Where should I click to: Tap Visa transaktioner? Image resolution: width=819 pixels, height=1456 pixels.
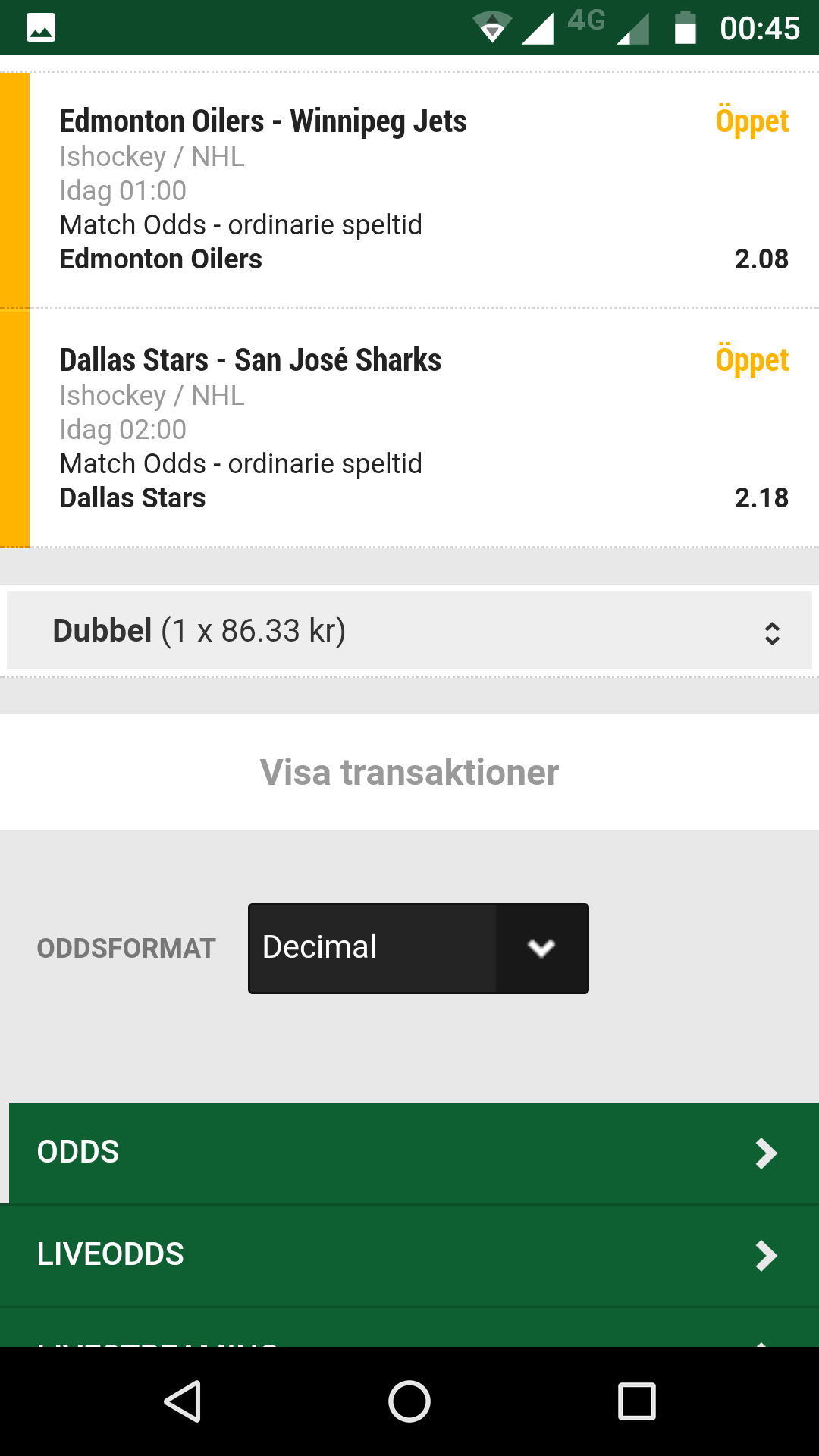[x=409, y=772]
